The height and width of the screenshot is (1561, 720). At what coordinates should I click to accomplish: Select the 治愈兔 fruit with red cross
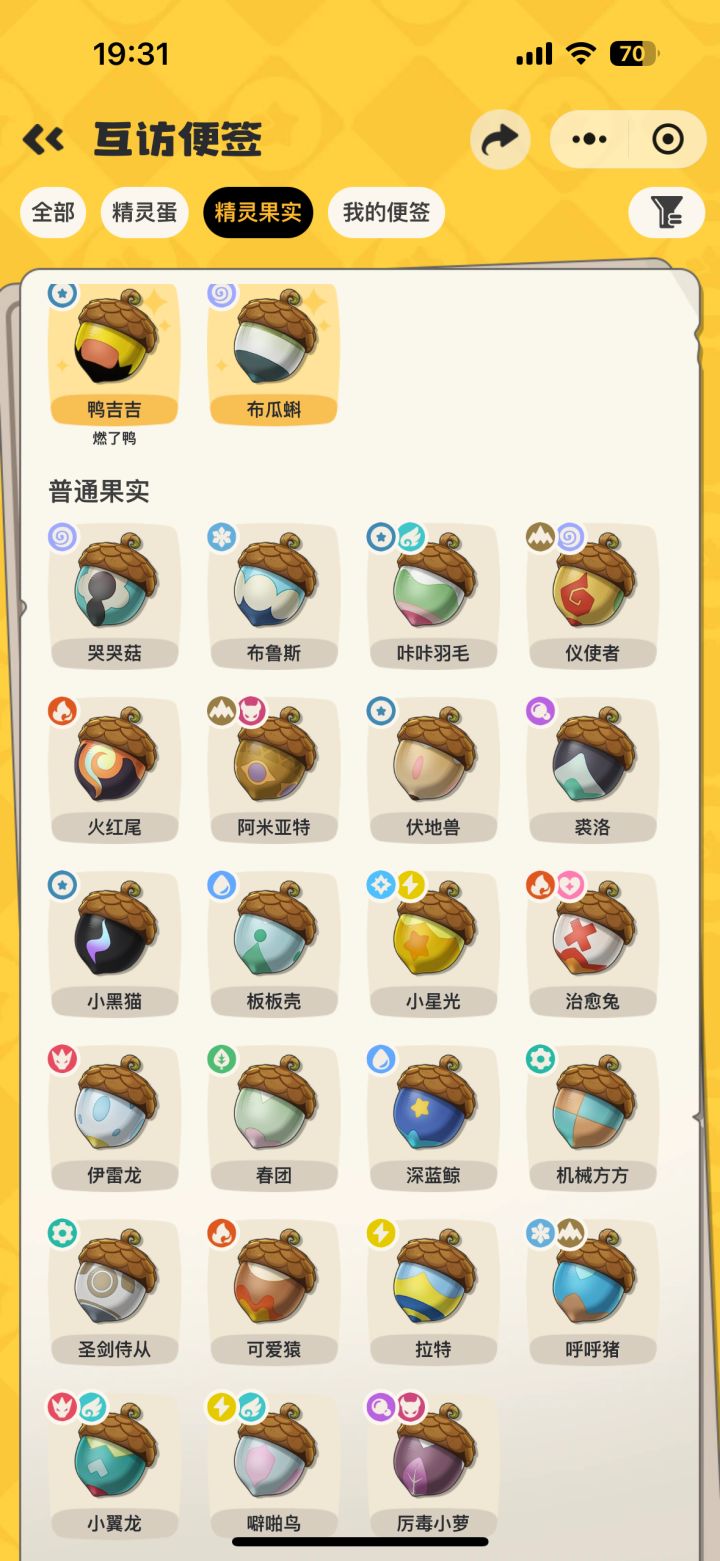point(592,940)
